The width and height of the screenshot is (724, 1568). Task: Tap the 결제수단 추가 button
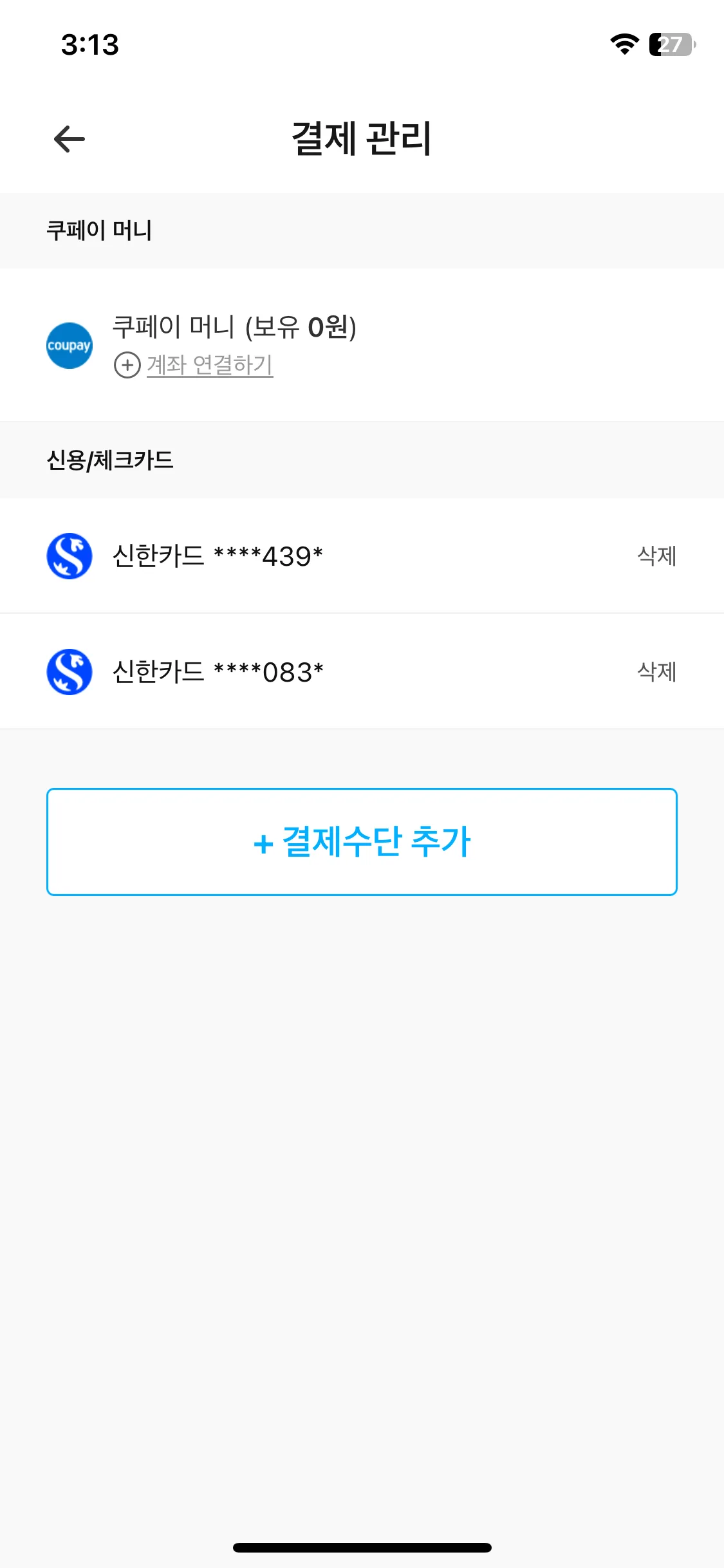pos(362,841)
